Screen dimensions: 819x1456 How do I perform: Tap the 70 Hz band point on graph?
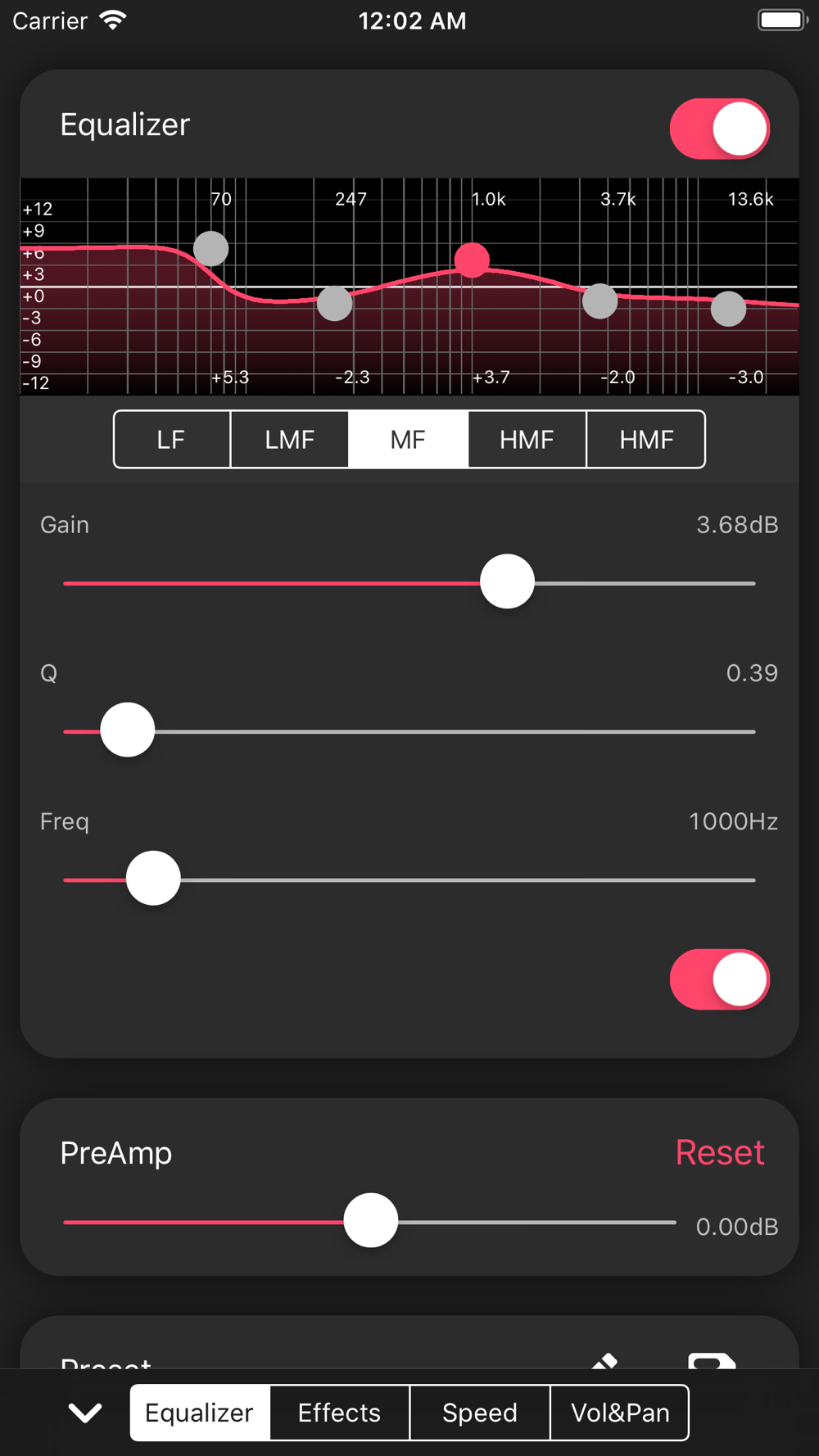(211, 249)
